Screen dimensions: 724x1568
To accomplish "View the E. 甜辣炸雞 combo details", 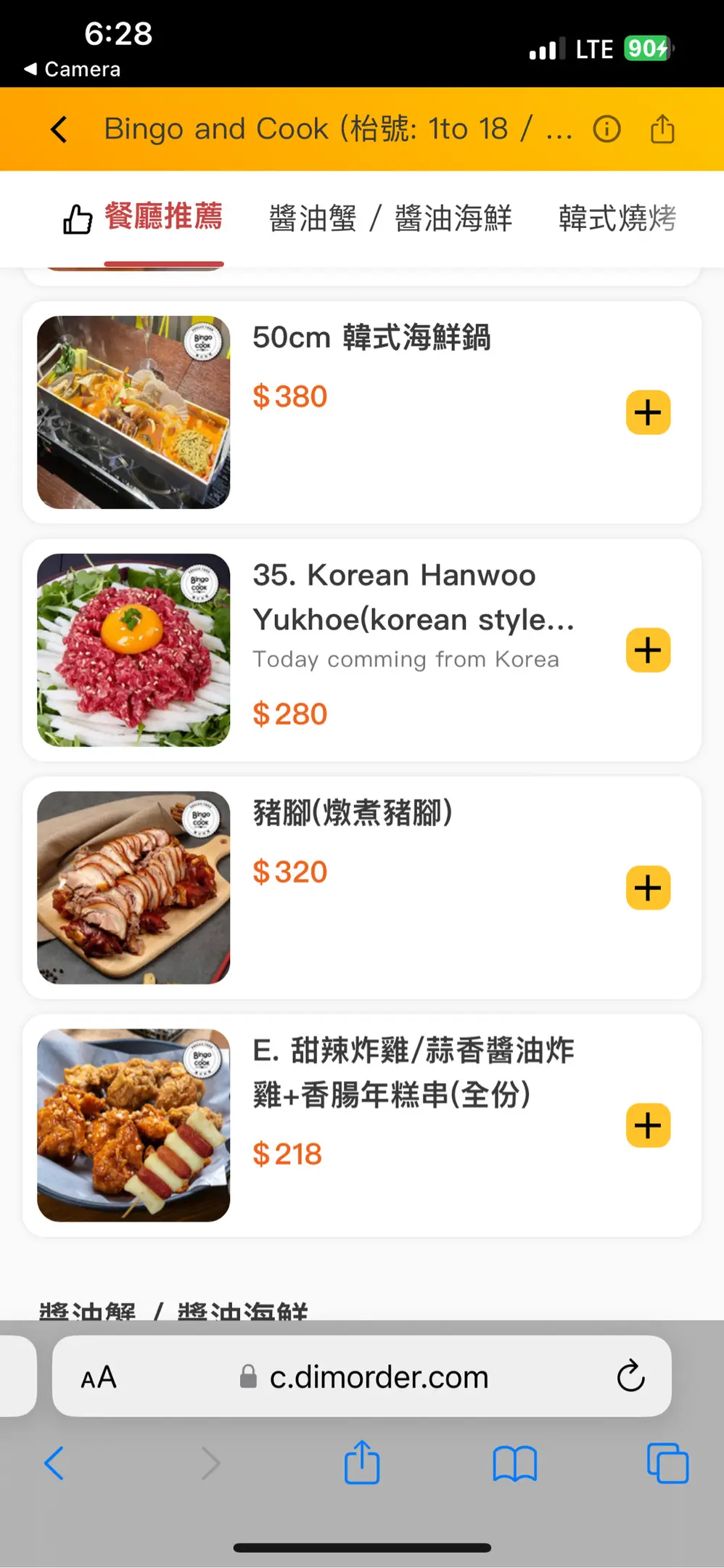I will pyautogui.click(x=412, y=1072).
